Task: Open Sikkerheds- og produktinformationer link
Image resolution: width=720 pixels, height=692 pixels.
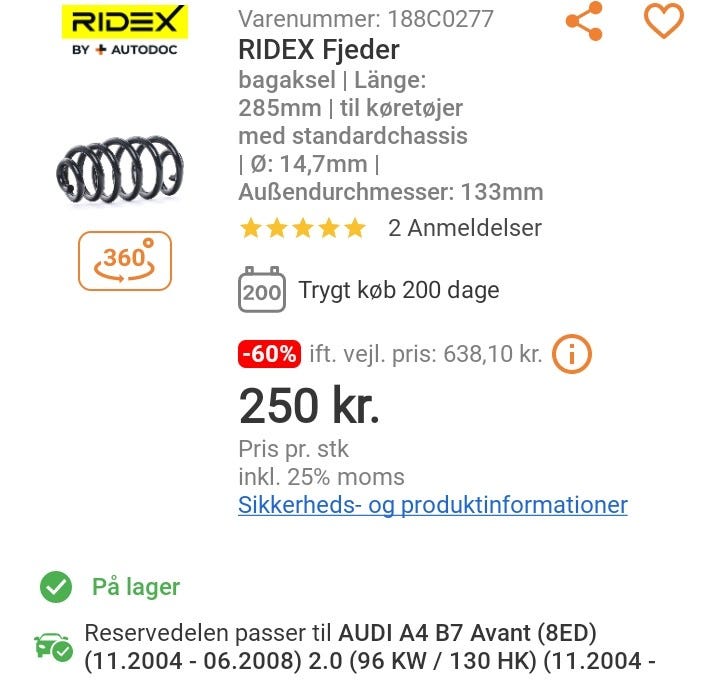Action: 432,505
